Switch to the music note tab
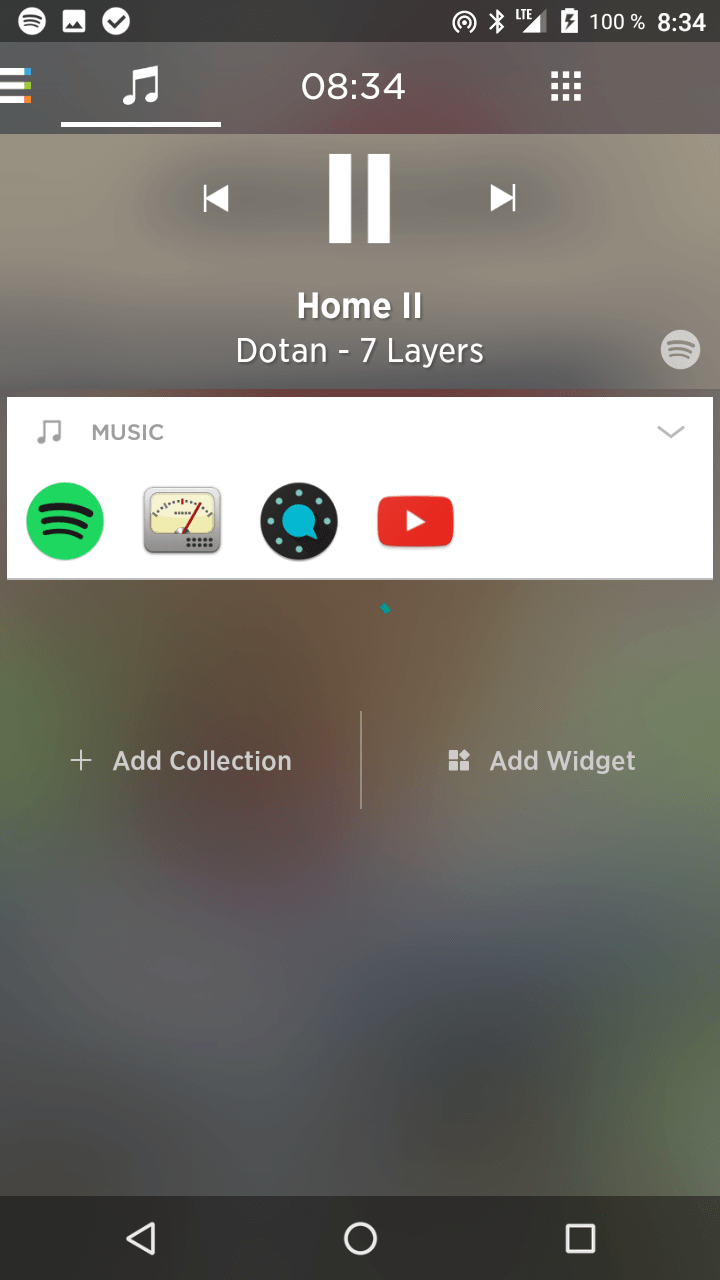The height and width of the screenshot is (1280, 720). (x=141, y=86)
